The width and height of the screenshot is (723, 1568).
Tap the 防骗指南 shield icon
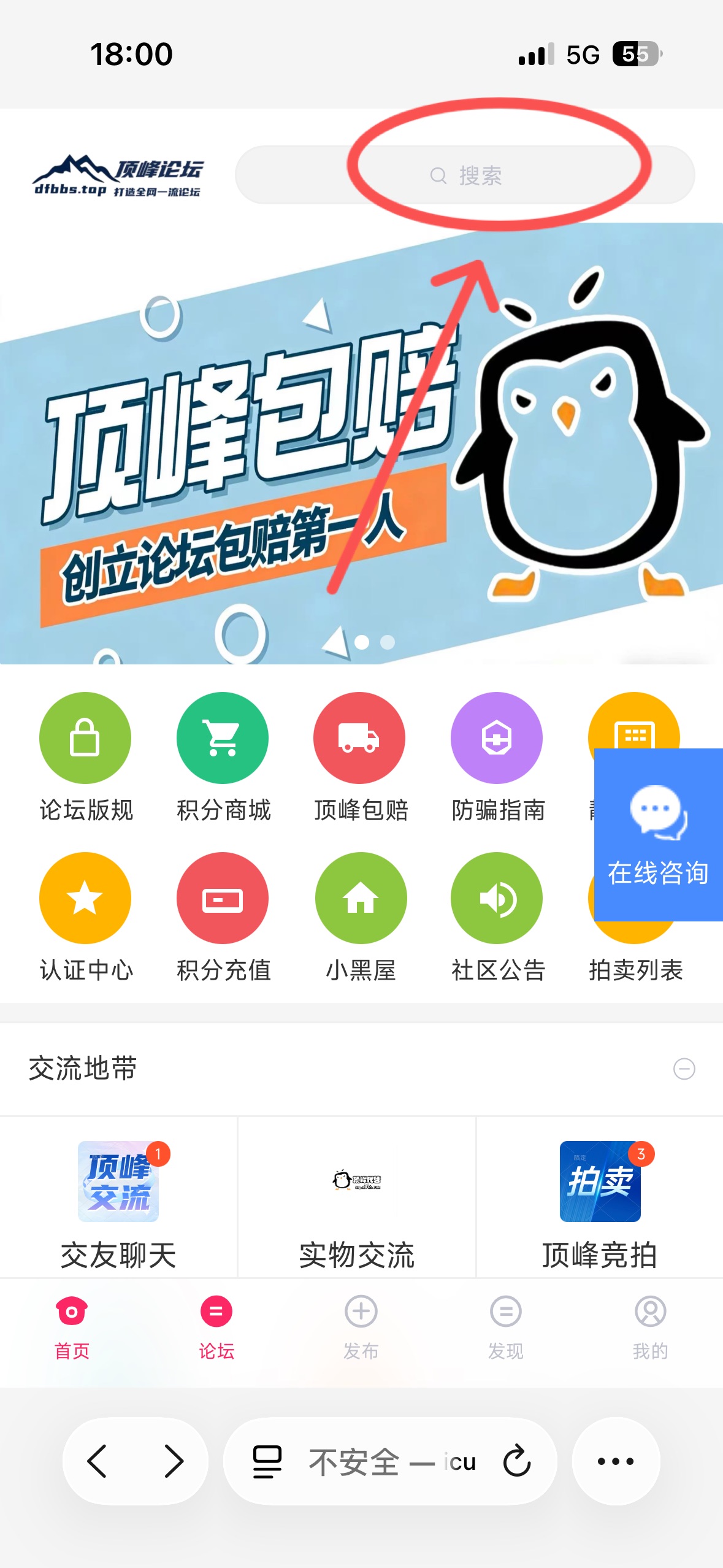coord(497,739)
